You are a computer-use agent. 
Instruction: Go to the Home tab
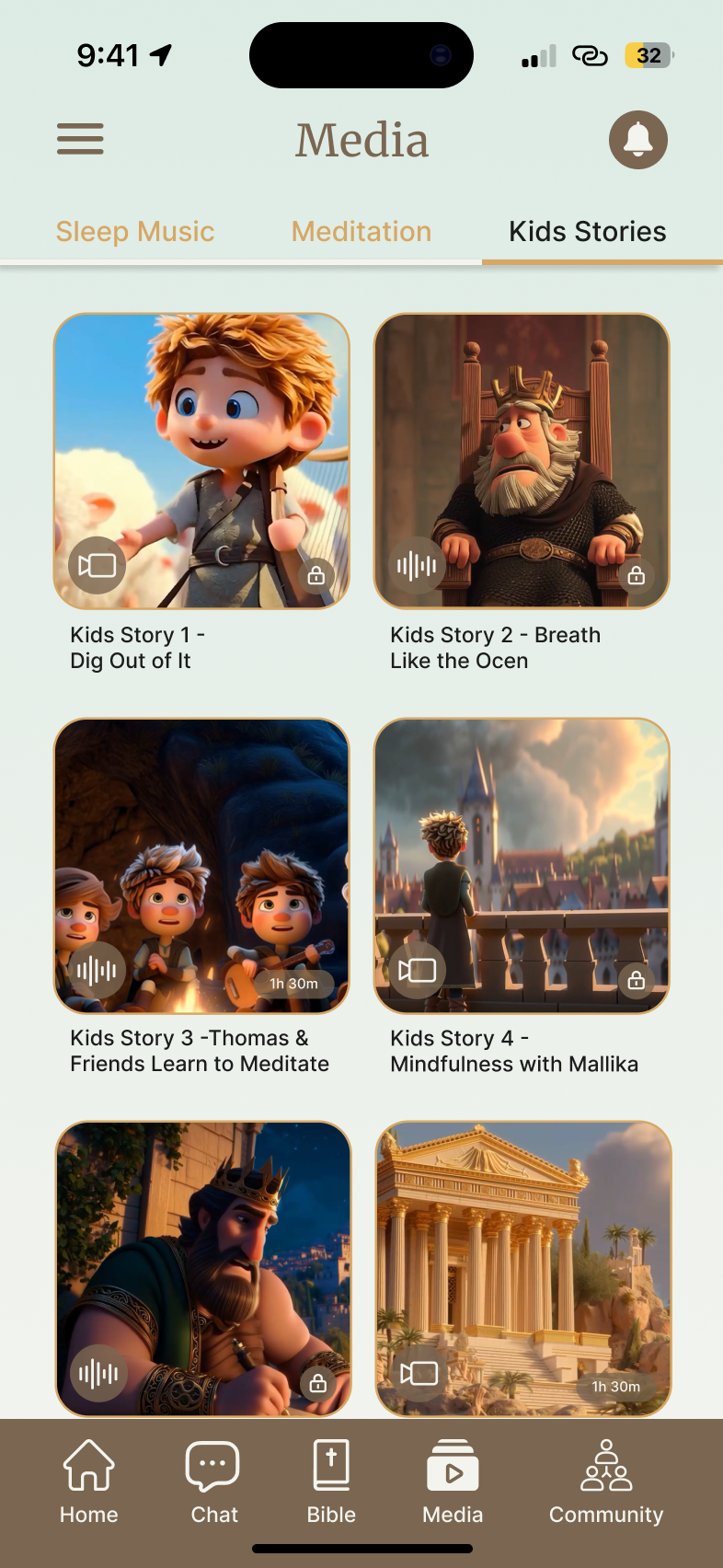pyautogui.click(x=89, y=1482)
